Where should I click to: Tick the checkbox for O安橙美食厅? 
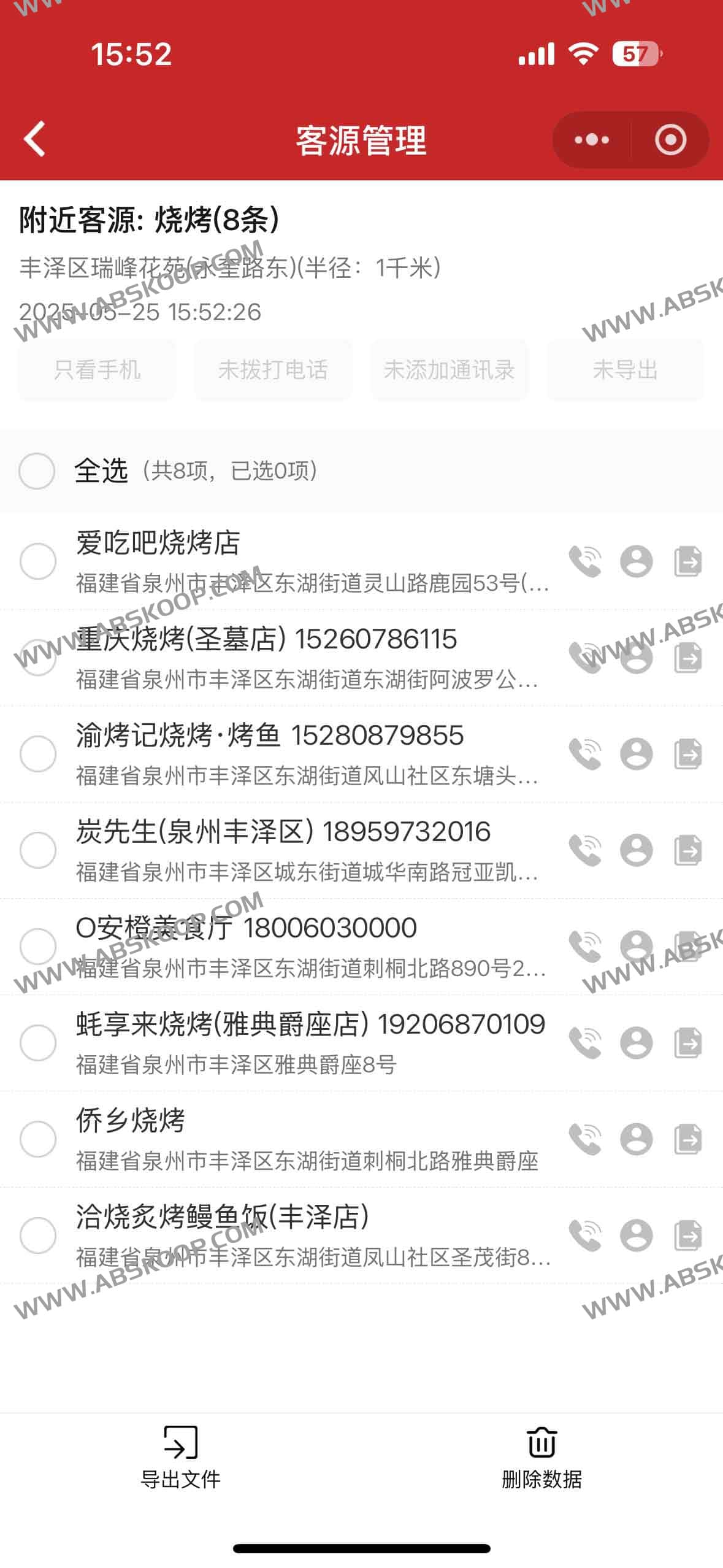pyautogui.click(x=38, y=946)
